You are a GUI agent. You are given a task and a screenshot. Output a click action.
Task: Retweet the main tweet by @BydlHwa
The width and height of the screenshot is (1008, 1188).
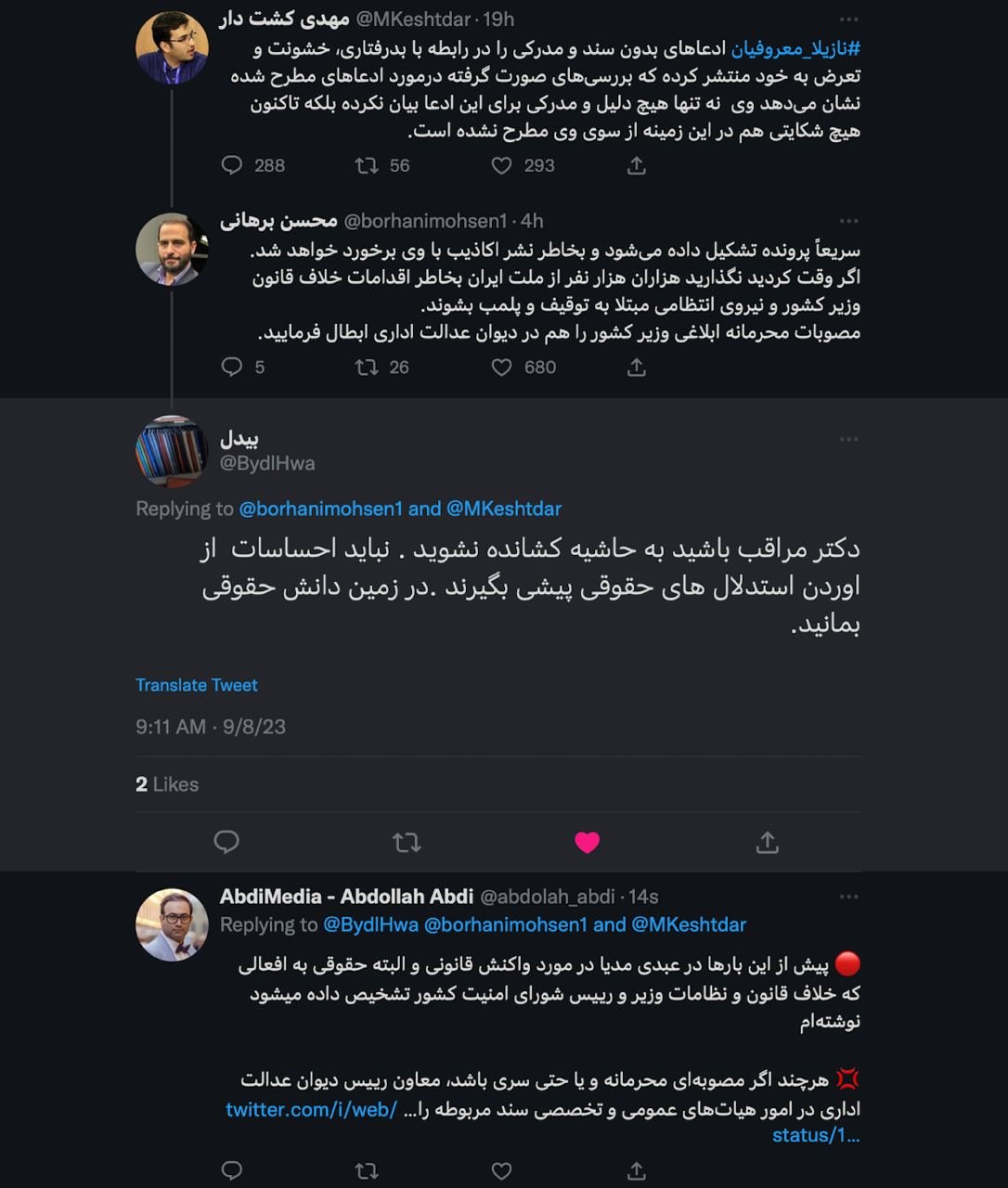coord(407,842)
